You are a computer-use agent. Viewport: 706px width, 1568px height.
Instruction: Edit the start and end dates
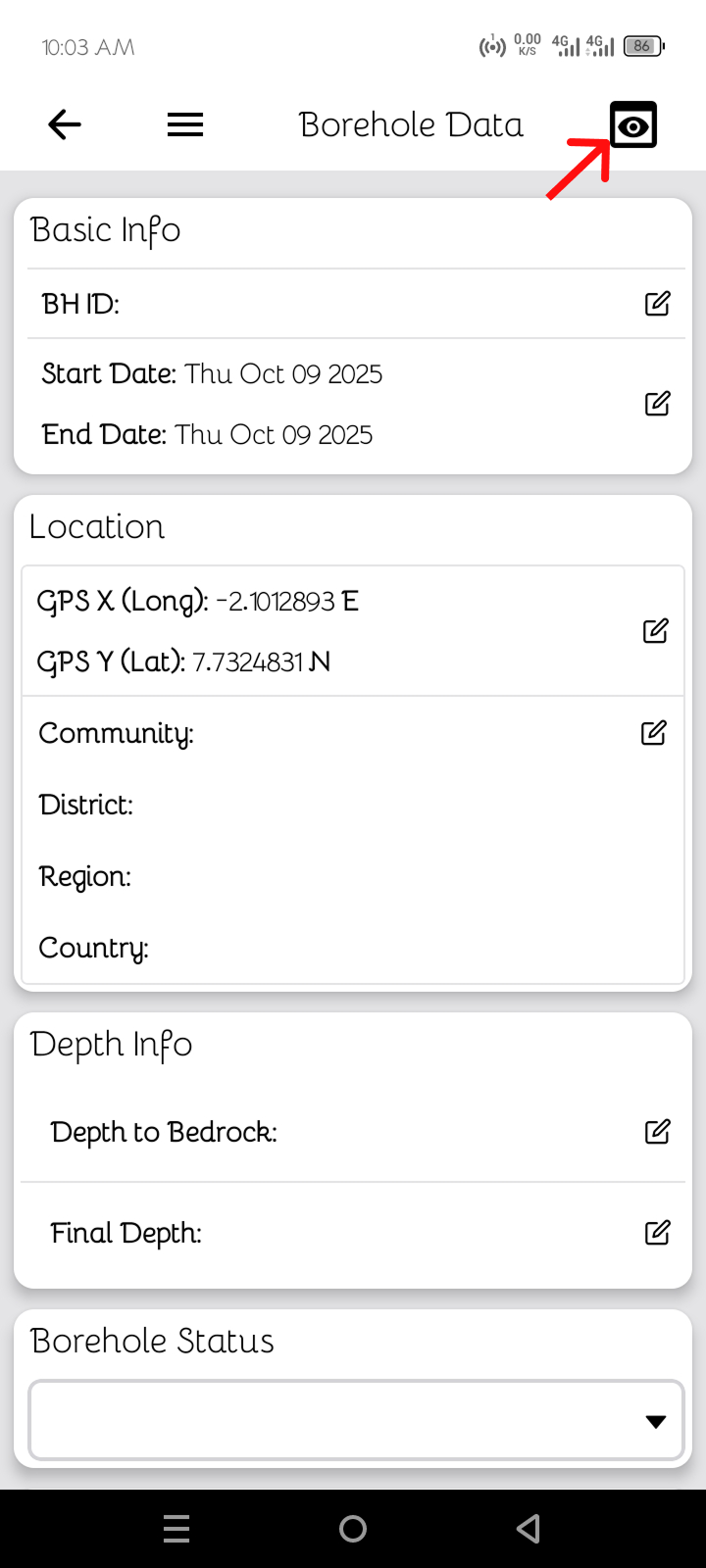[657, 403]
